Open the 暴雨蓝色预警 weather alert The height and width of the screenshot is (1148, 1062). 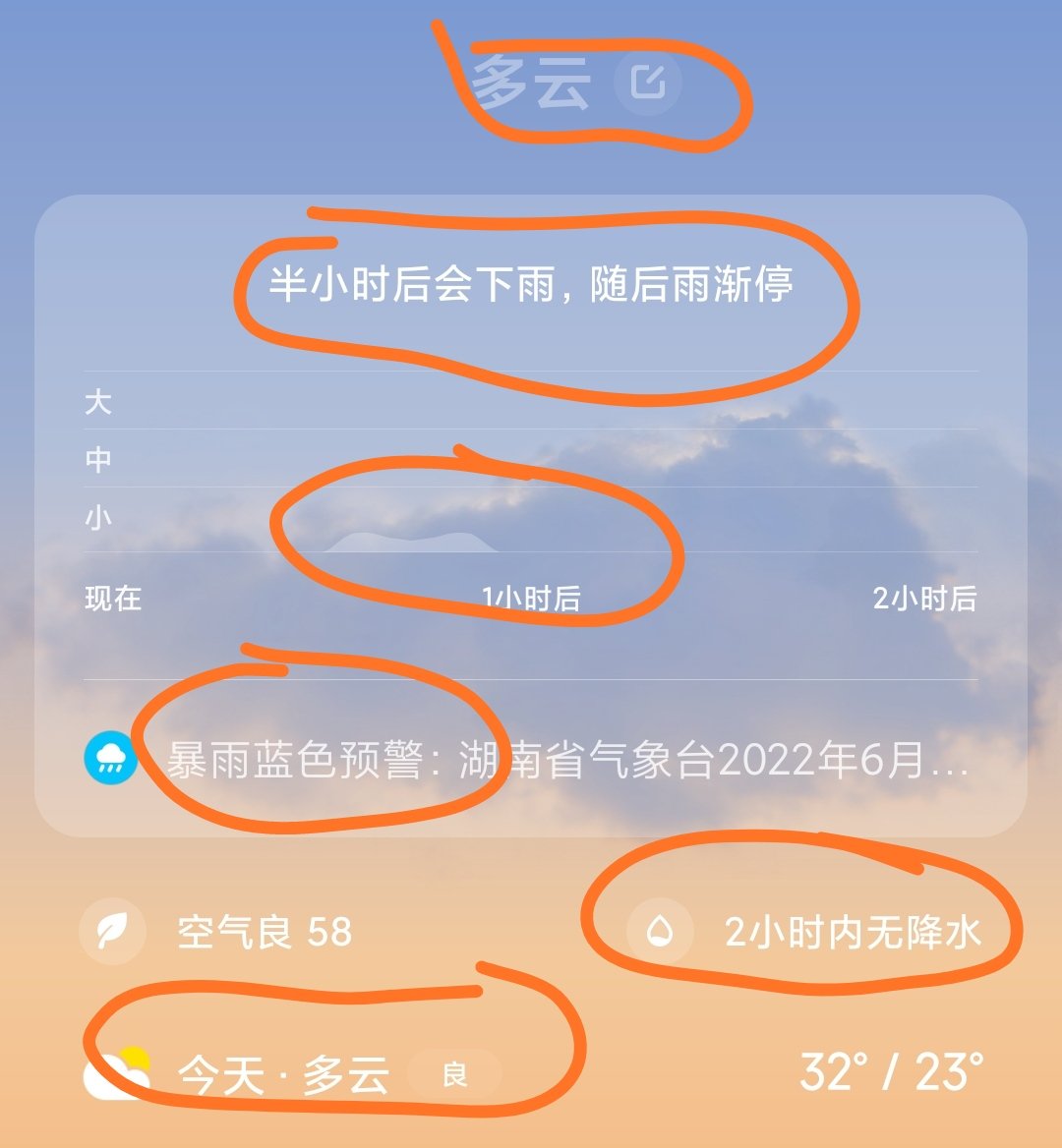[531, 759]
